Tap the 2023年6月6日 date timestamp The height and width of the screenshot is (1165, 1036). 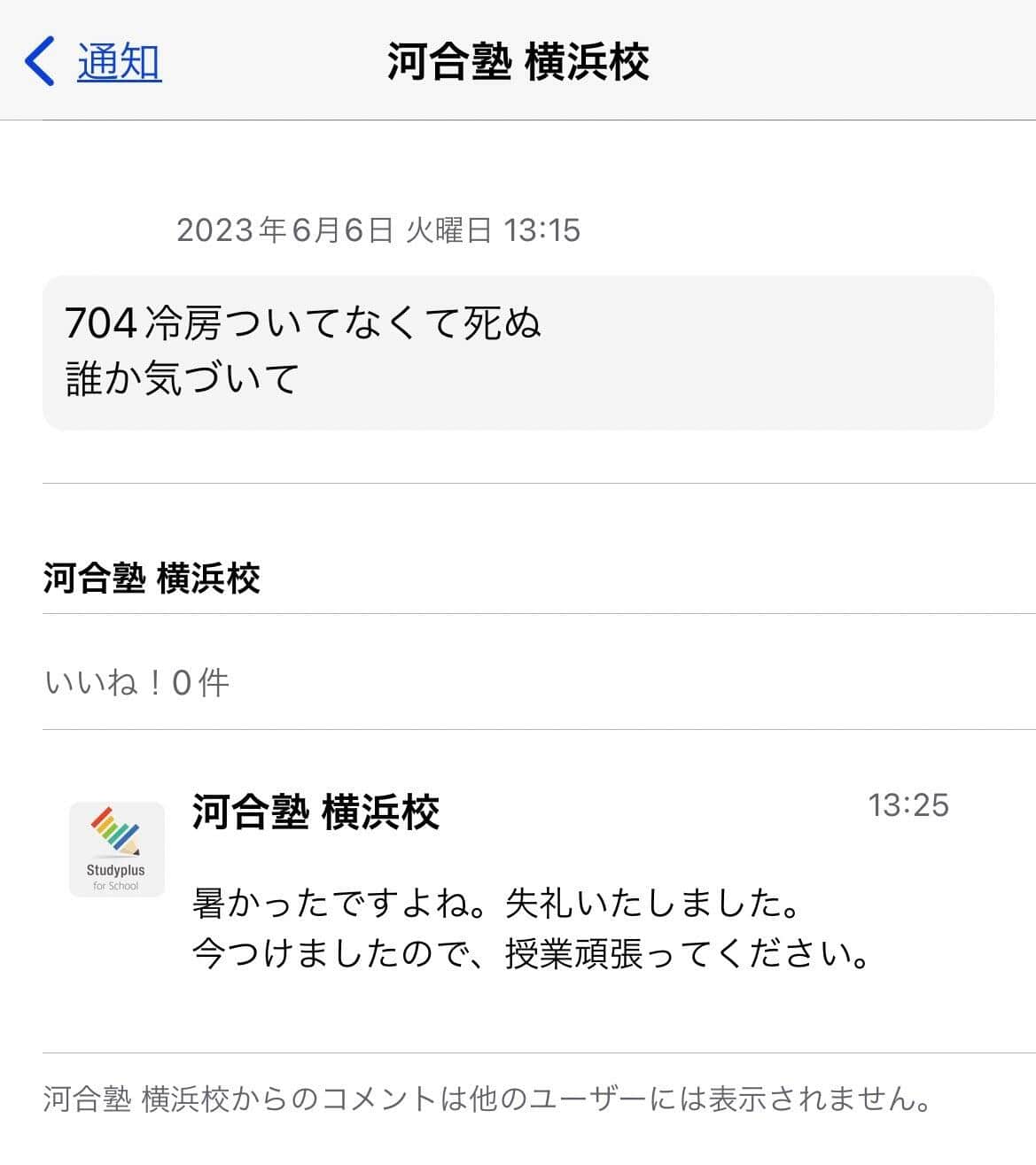379,231
